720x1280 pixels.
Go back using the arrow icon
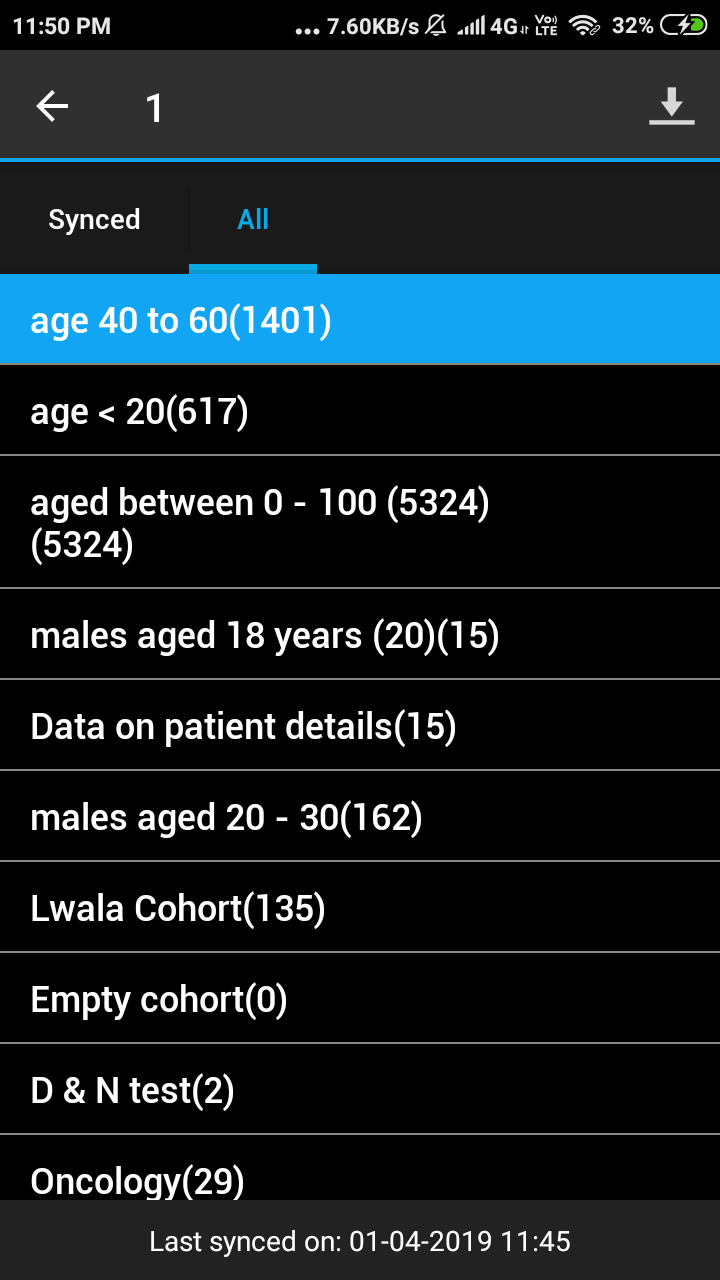(52, 106)
